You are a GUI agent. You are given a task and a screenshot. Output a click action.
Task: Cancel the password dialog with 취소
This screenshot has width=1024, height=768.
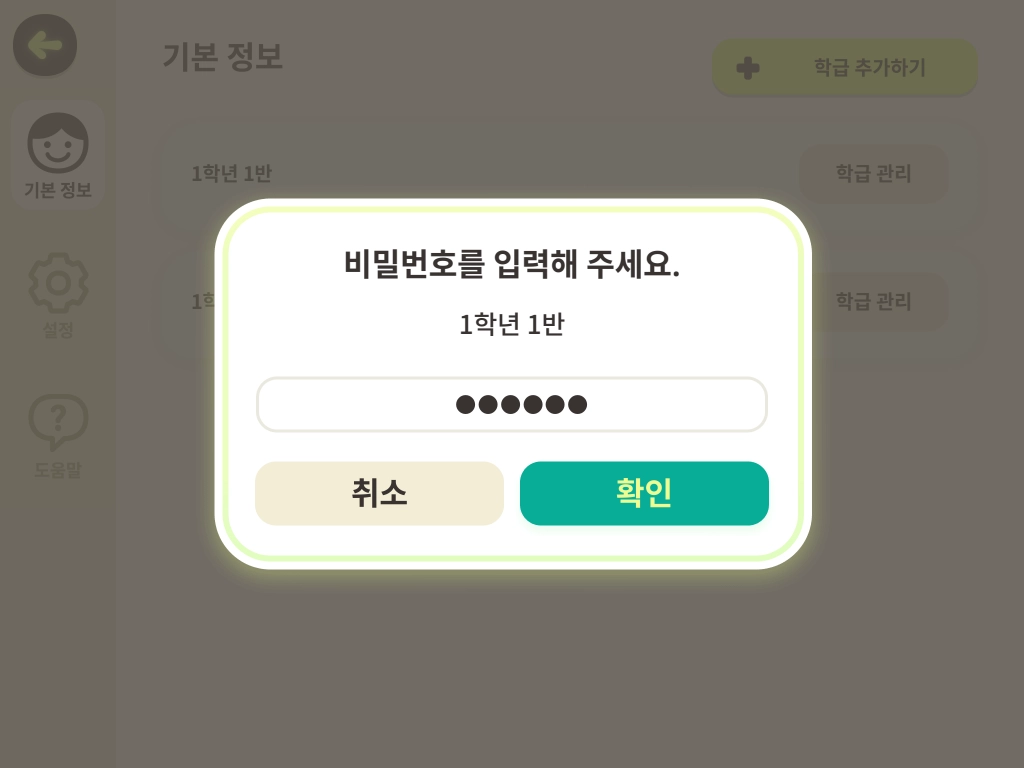tap(379, 493)
